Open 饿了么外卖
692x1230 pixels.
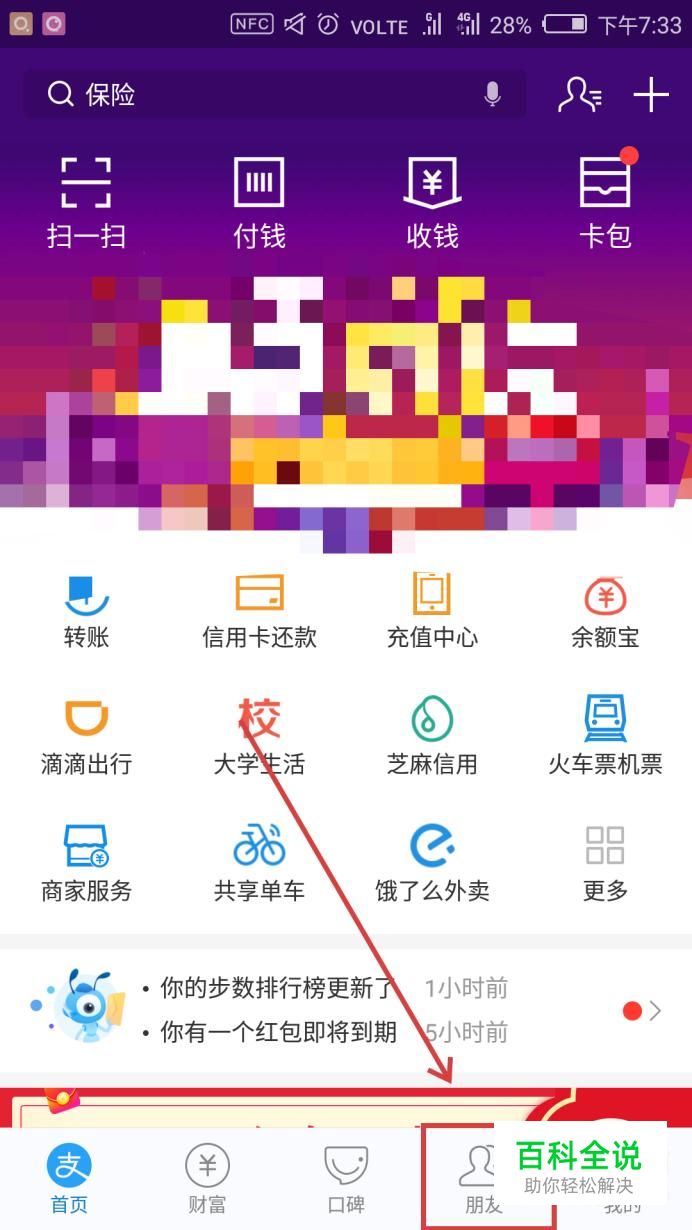pyautogui.click(x=432, y=863)
